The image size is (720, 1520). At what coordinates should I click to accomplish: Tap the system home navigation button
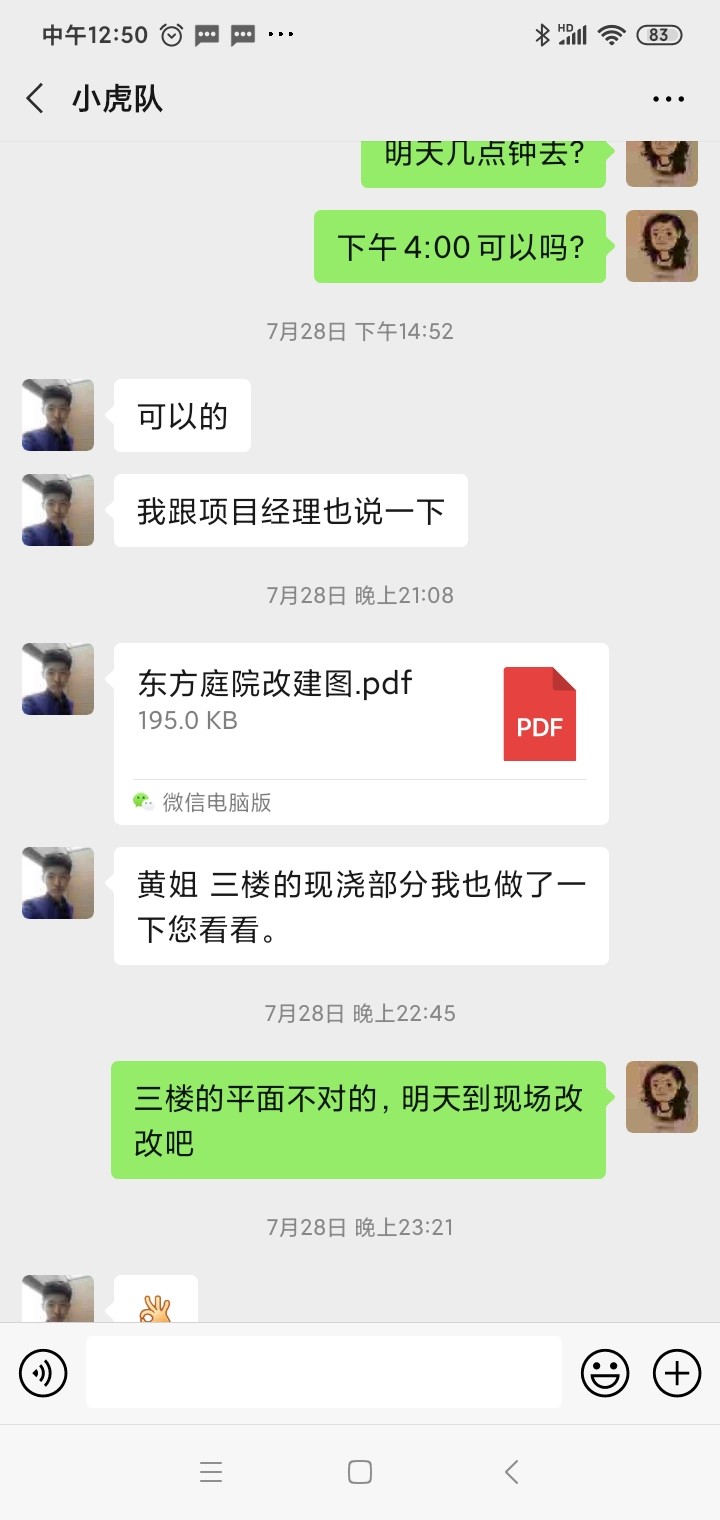coord(360,1471)
